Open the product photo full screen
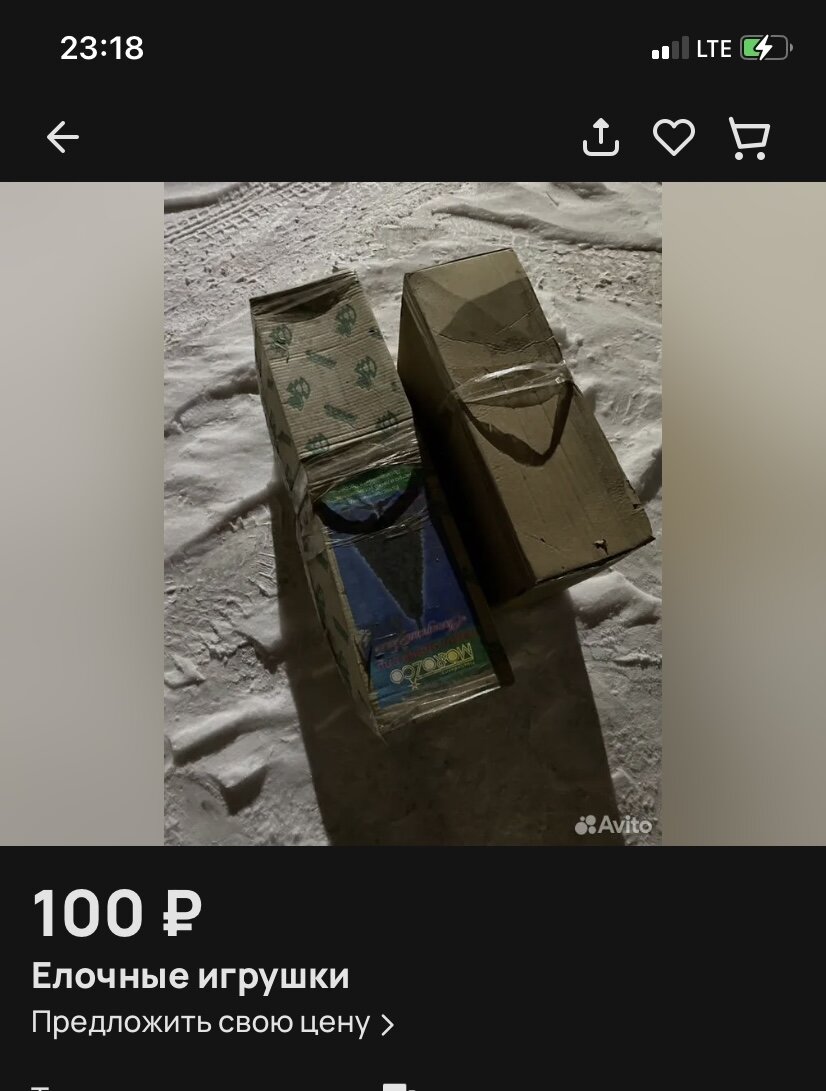The height and width of the screenshot is (1091, 826). [x=412, y=513]
